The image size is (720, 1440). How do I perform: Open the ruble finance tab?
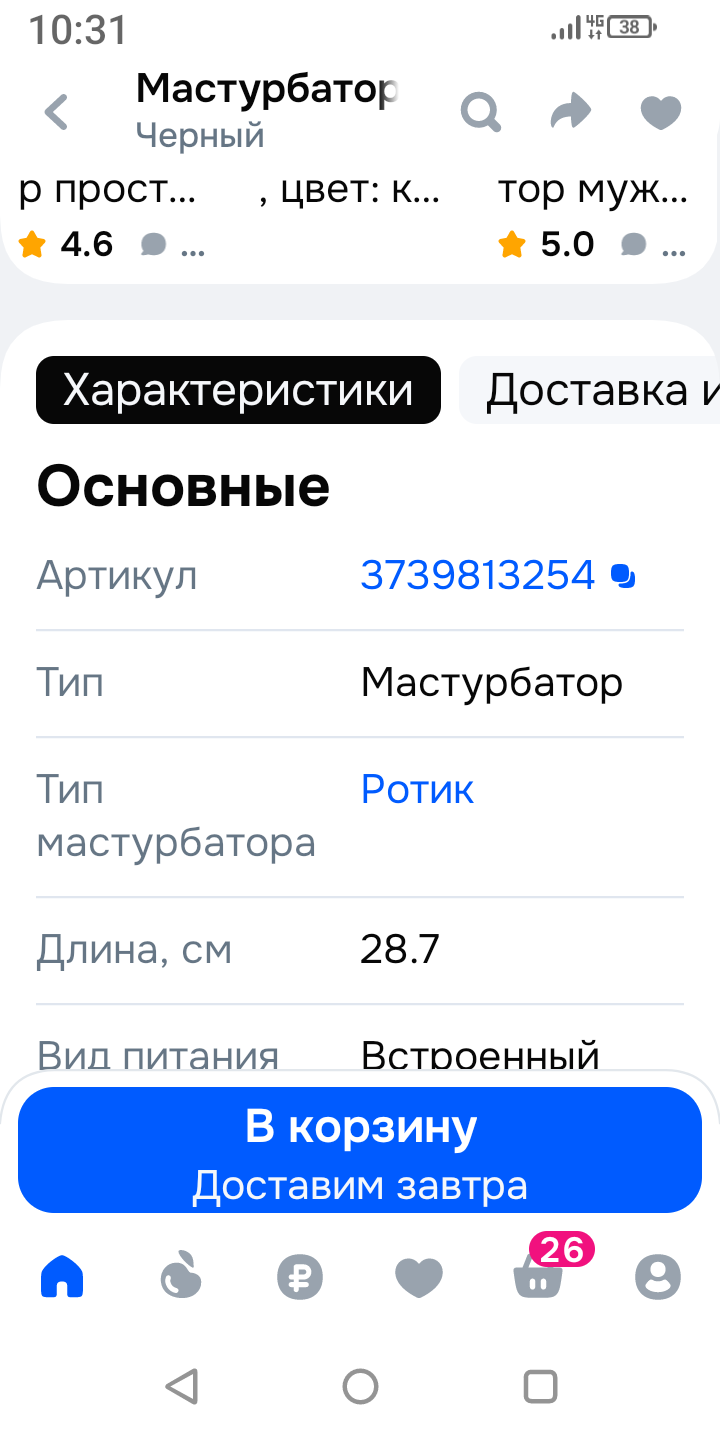point(300,1277)
